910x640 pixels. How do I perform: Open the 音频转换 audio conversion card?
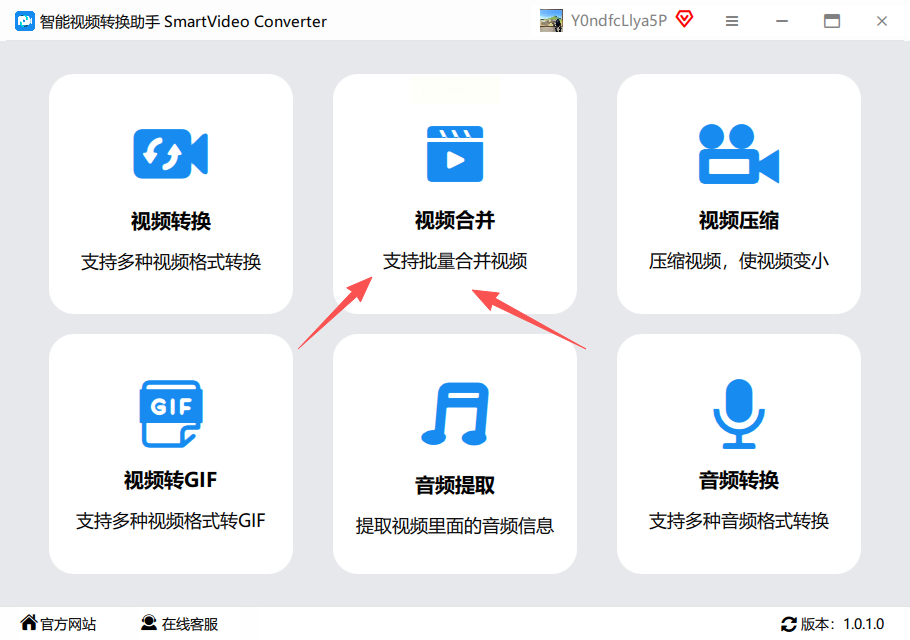738,453
